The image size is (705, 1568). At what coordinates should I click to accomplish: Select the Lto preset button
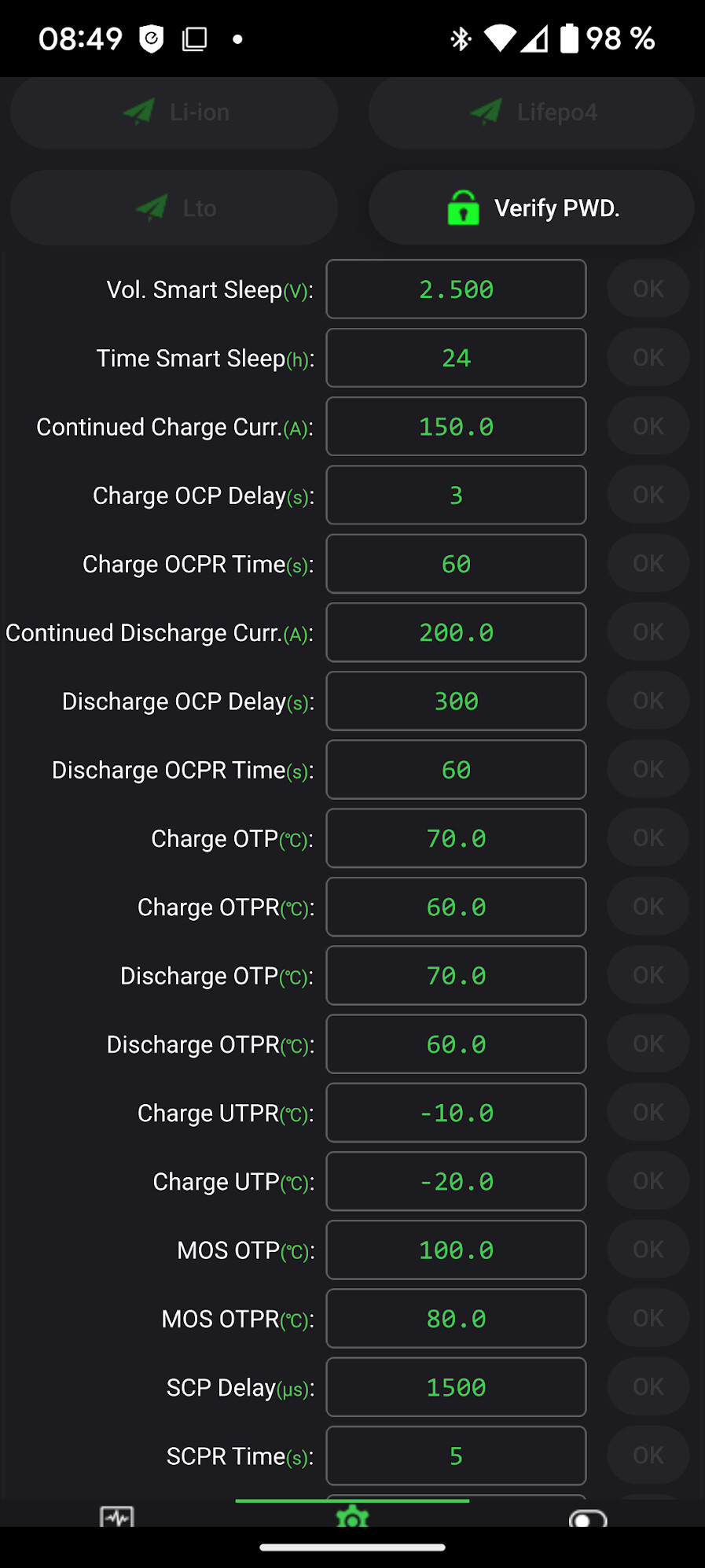174,208
